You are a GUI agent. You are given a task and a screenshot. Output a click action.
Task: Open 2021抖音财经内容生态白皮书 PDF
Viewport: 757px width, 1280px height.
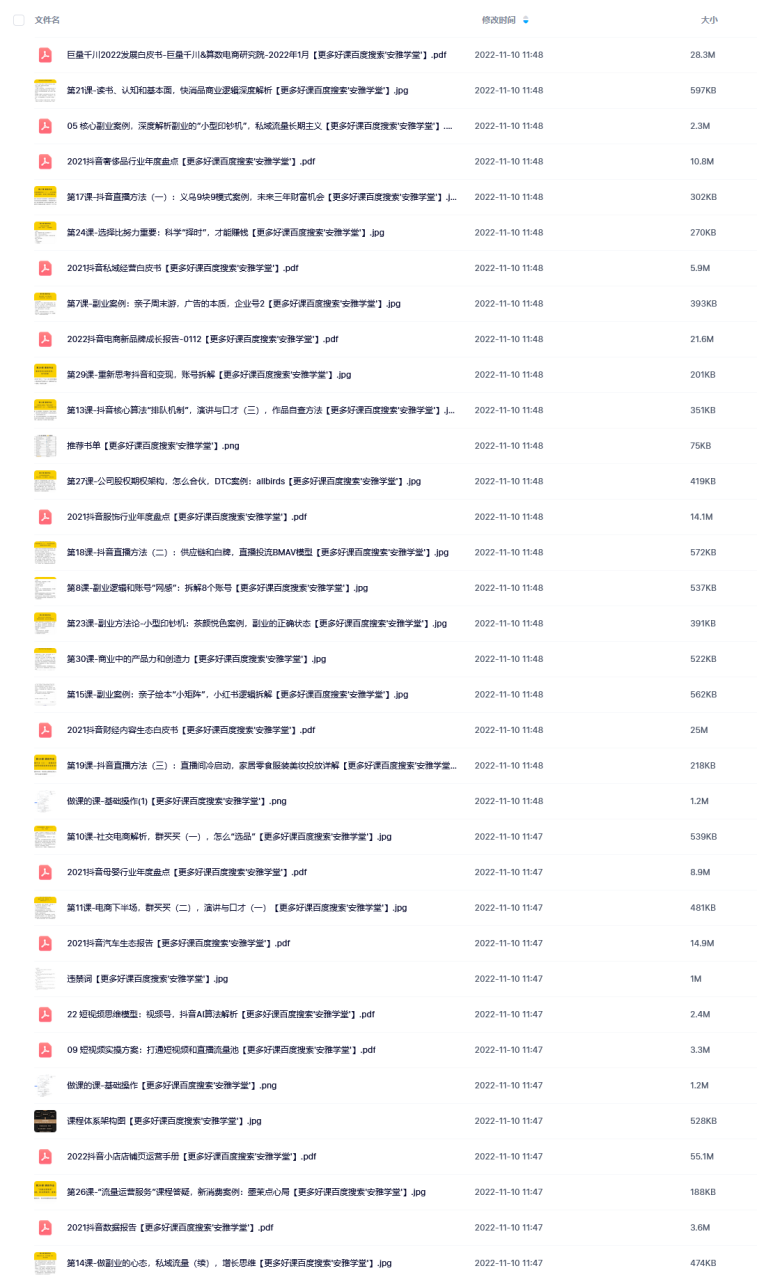click(x=191, y=730)
